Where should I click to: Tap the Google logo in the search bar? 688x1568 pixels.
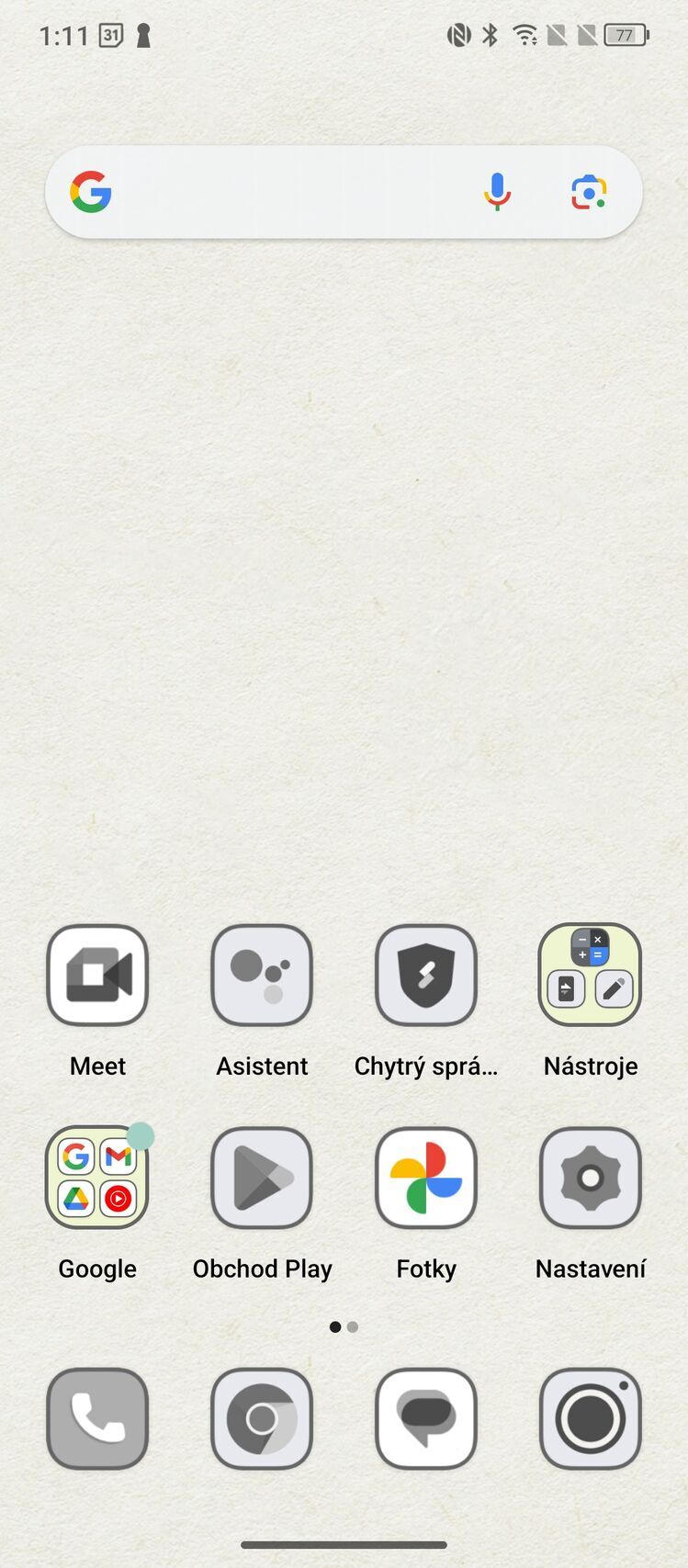(x=90, y=192)
